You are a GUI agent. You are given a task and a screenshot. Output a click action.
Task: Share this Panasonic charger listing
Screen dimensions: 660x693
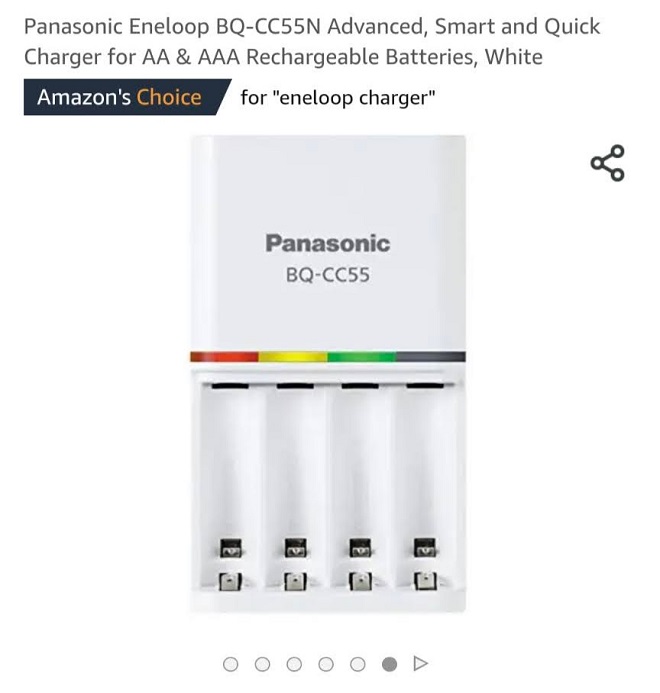[607, 163]
